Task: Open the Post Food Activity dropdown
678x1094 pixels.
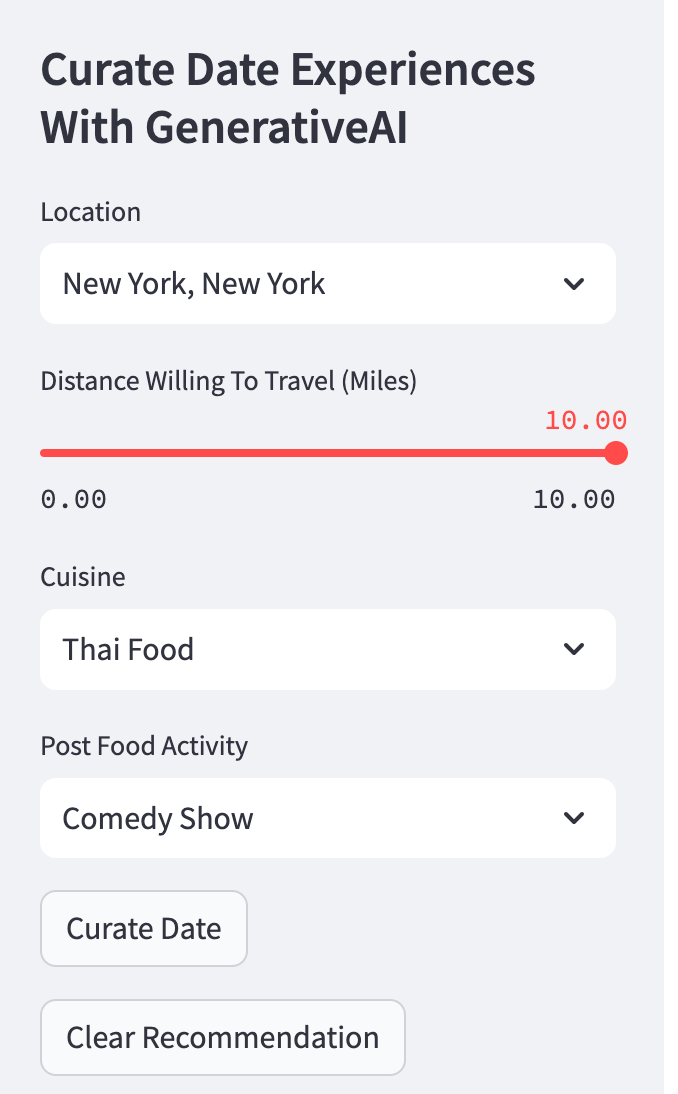Action: [x=327, y=818]
